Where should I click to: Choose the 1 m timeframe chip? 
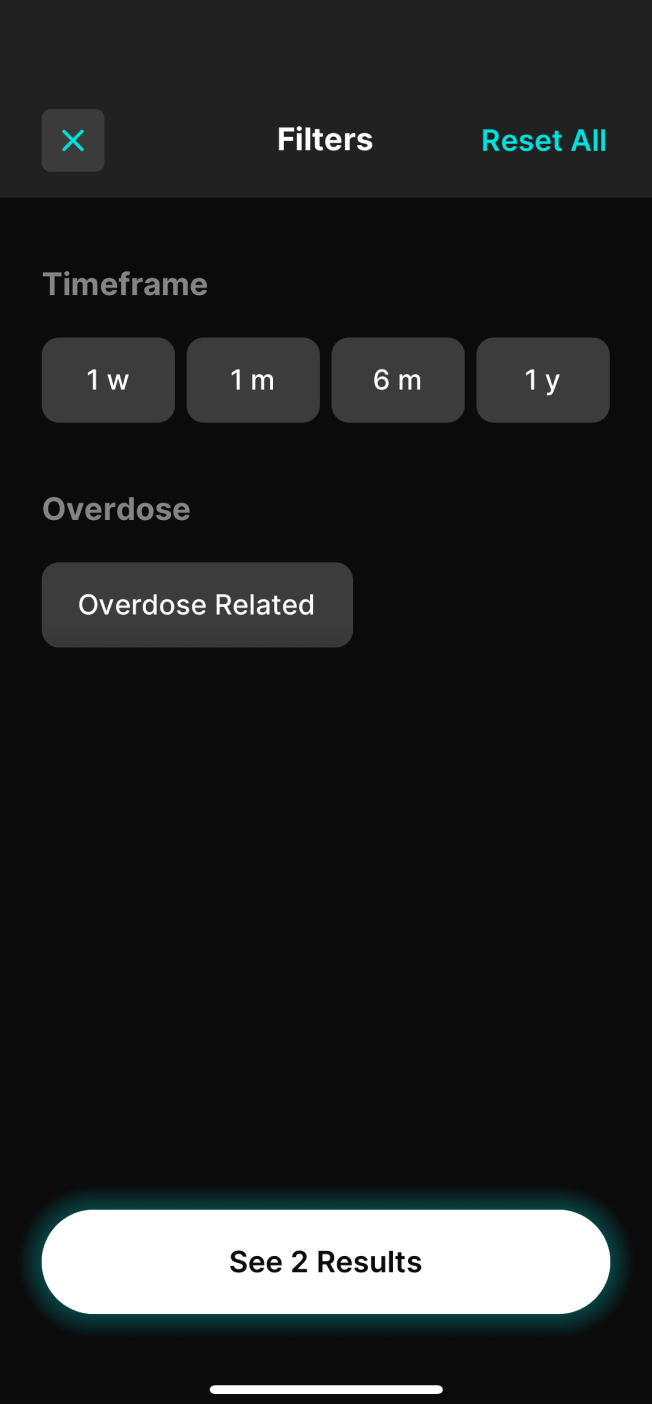(253, 380)
